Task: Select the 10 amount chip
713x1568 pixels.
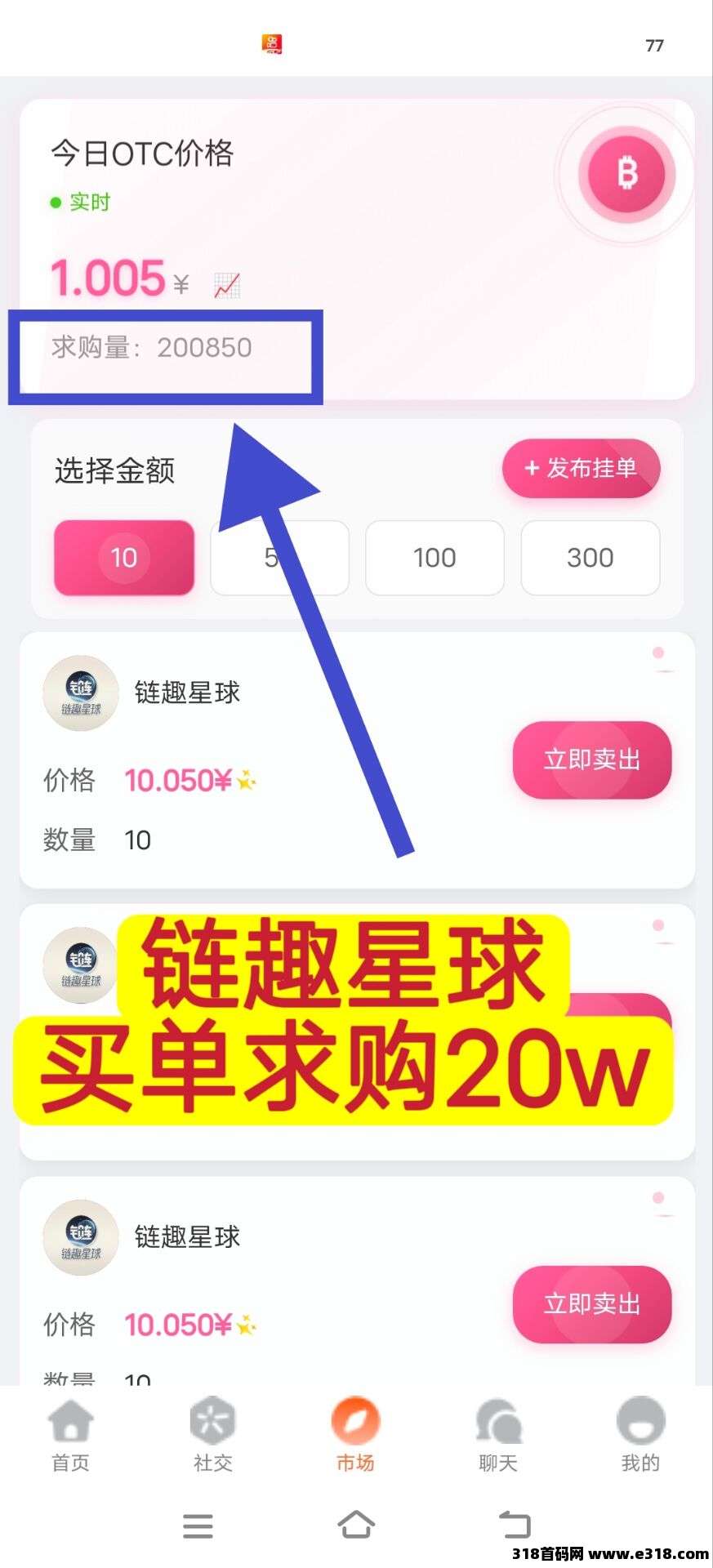Action: coord(124,558)
